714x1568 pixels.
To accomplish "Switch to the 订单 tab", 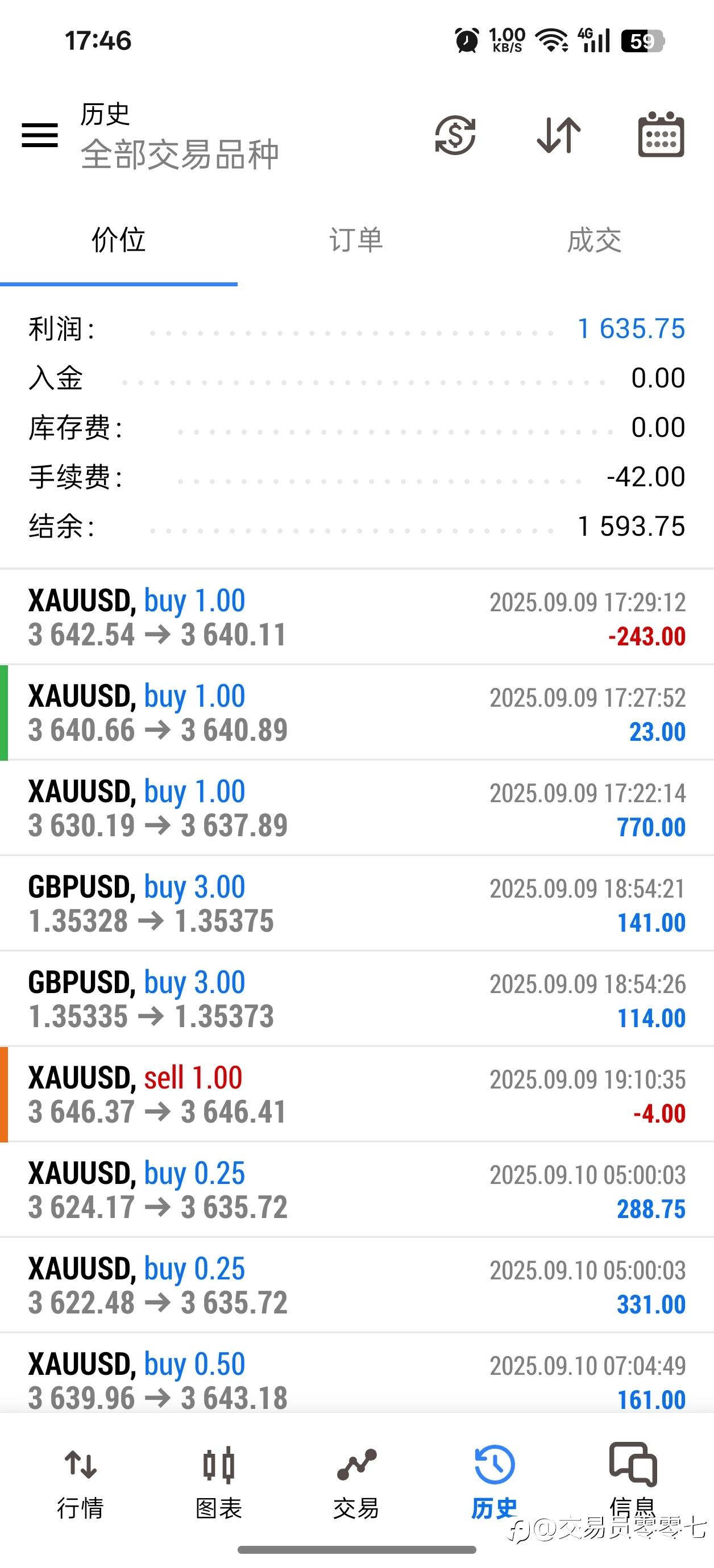I will tap(356, 240).
